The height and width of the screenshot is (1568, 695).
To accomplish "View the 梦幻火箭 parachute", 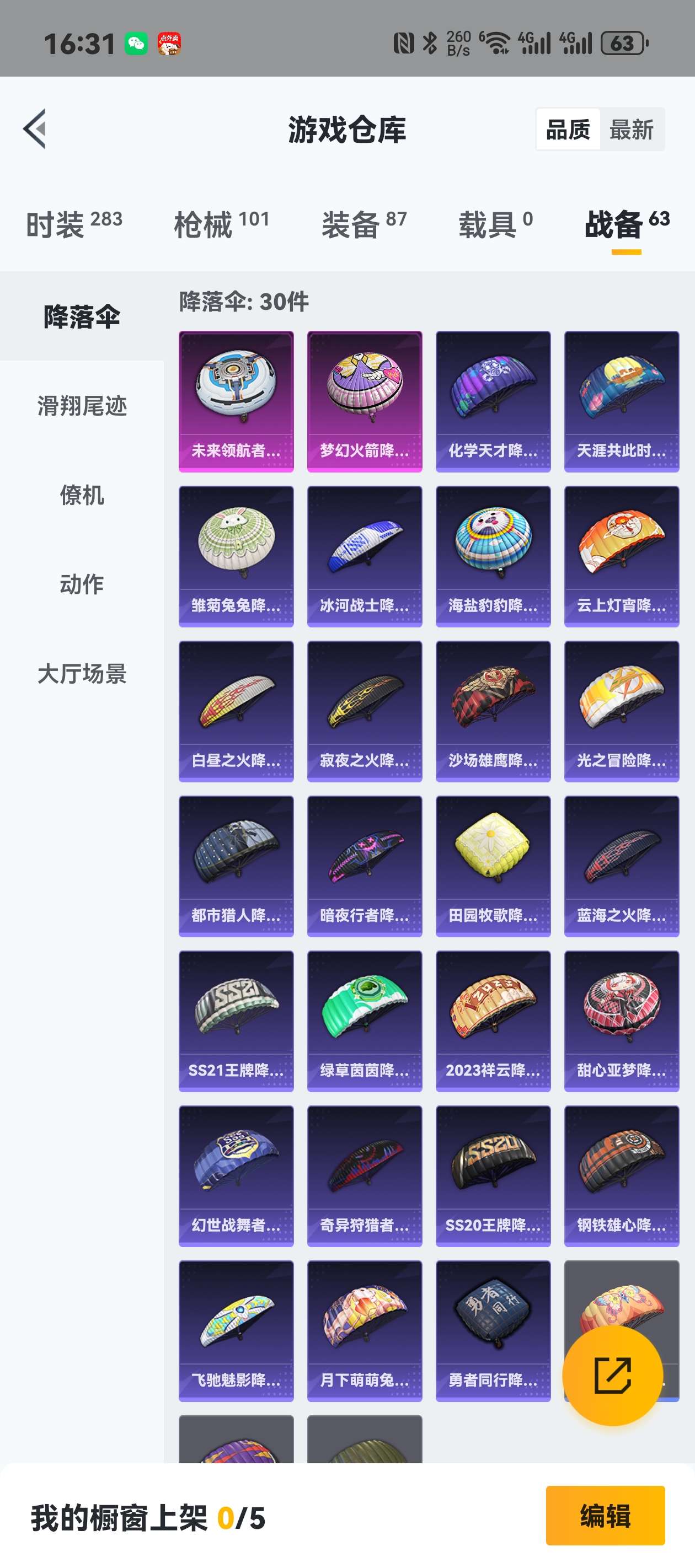I will coord(364,401).
